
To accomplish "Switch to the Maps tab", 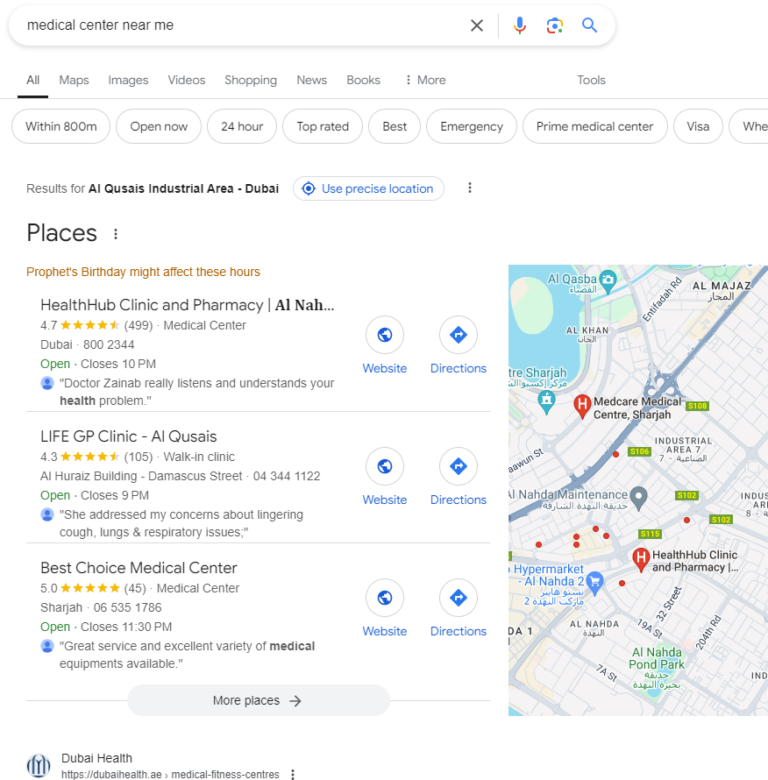I will 74,80.
